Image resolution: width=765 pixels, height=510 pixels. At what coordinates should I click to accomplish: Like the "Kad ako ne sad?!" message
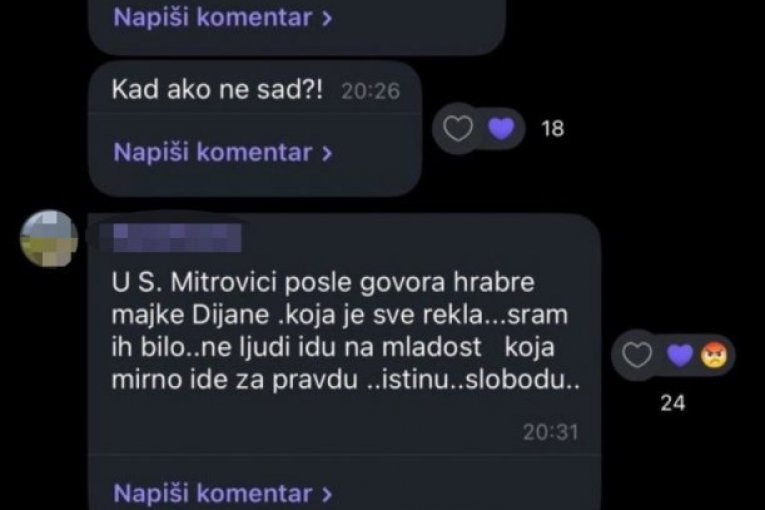click(x=457, y=128)
